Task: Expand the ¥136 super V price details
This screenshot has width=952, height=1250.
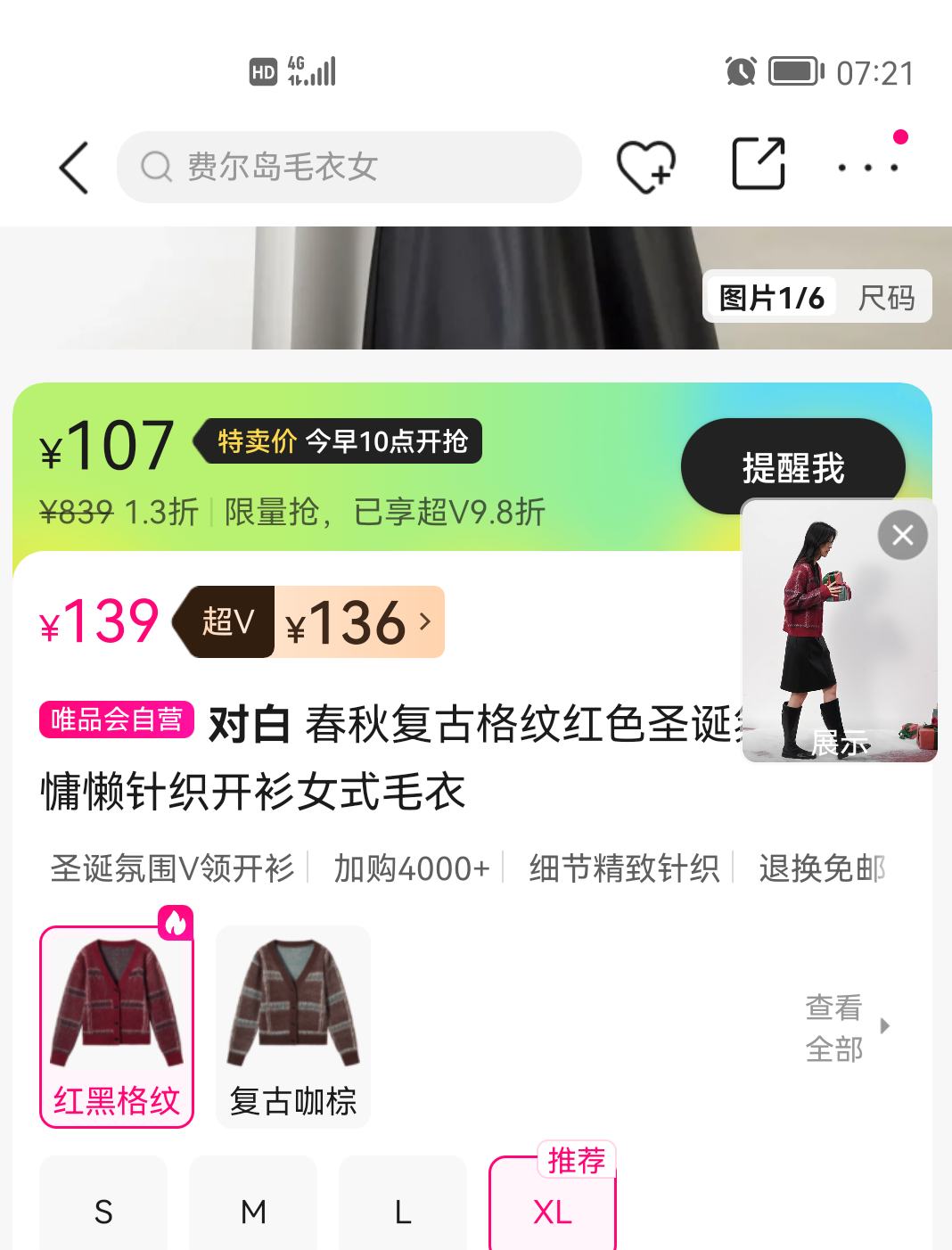Action: click(x=357, y=621)
